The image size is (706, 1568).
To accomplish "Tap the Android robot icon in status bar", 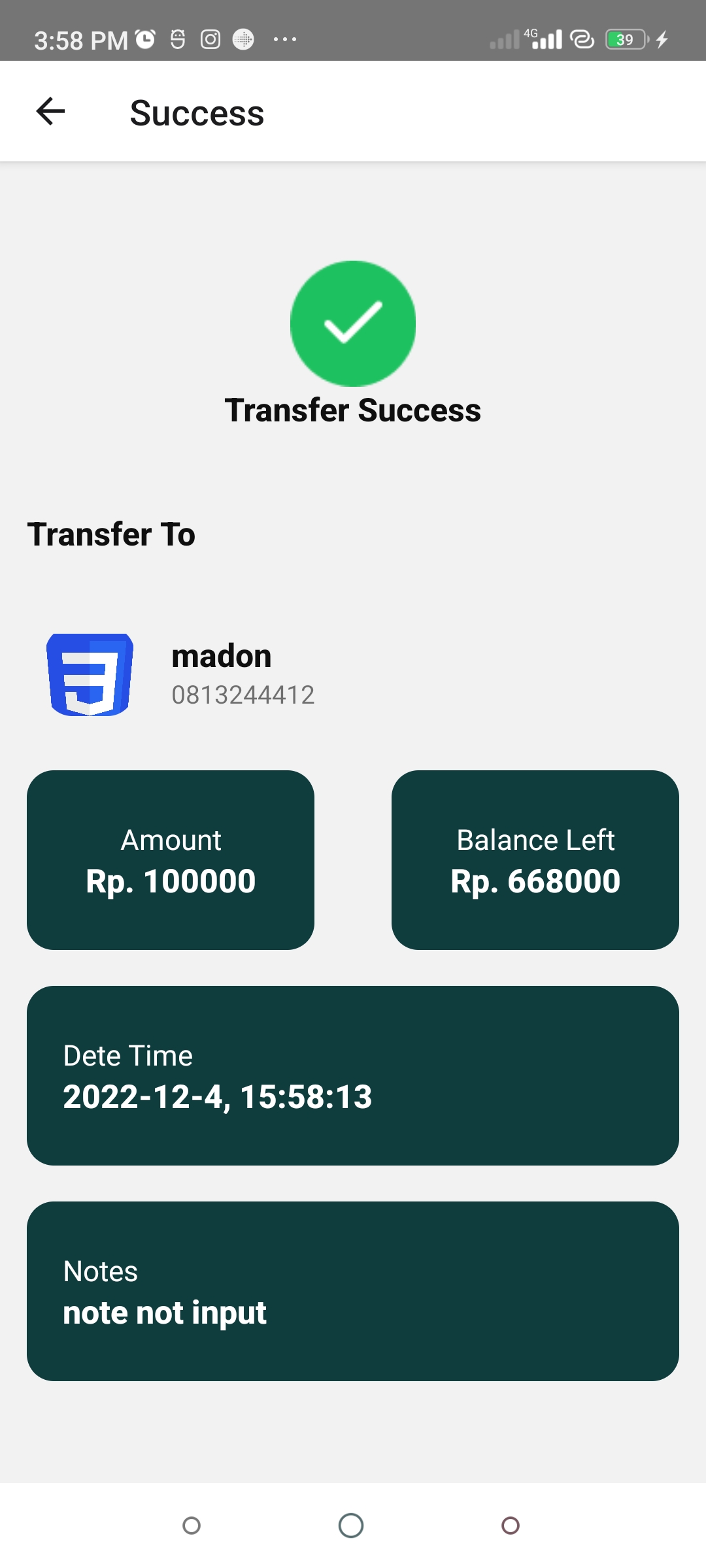I will pos(176,39).
